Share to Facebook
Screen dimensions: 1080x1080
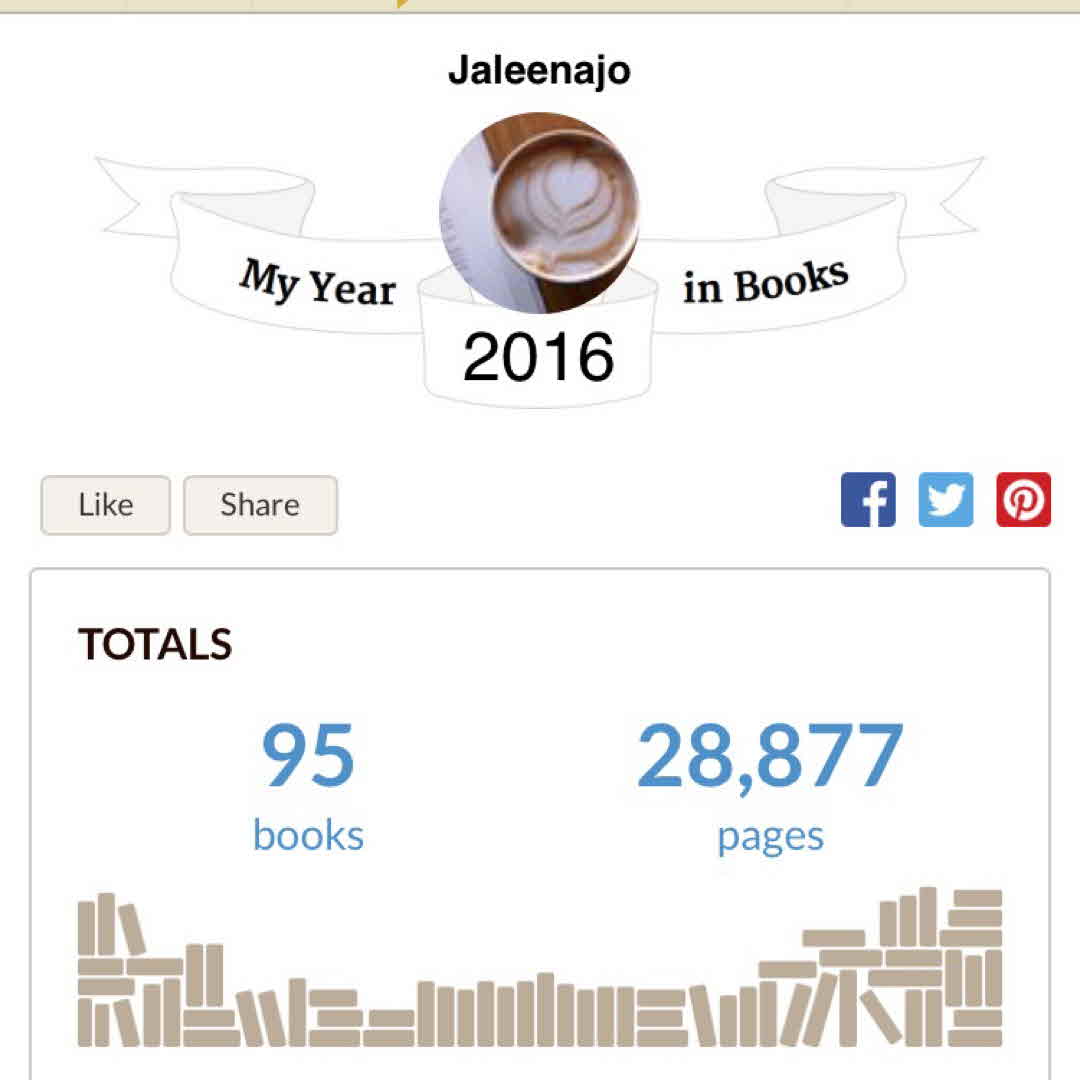click(x=868, y=500)
